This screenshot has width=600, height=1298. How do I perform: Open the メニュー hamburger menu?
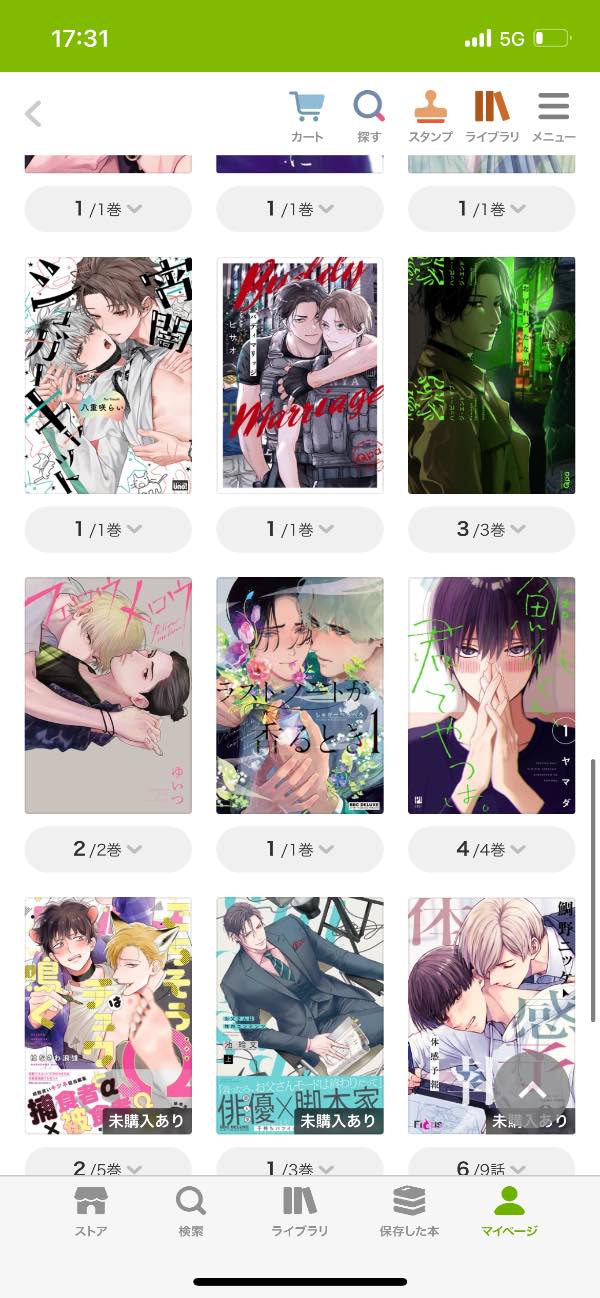[x=553, y=116]
